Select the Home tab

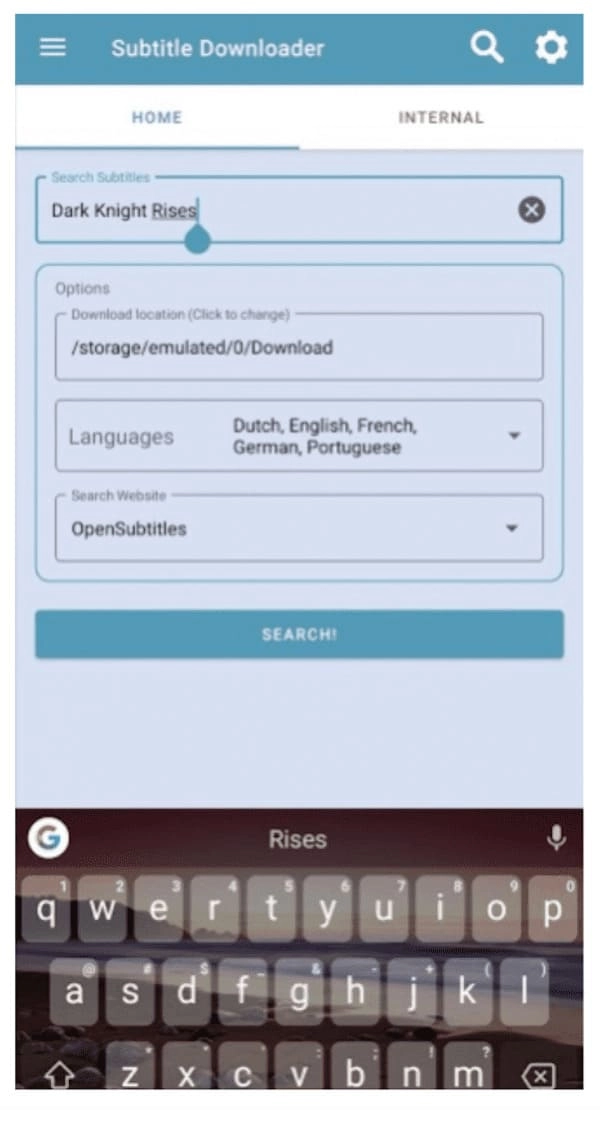[x=157, y=118]
